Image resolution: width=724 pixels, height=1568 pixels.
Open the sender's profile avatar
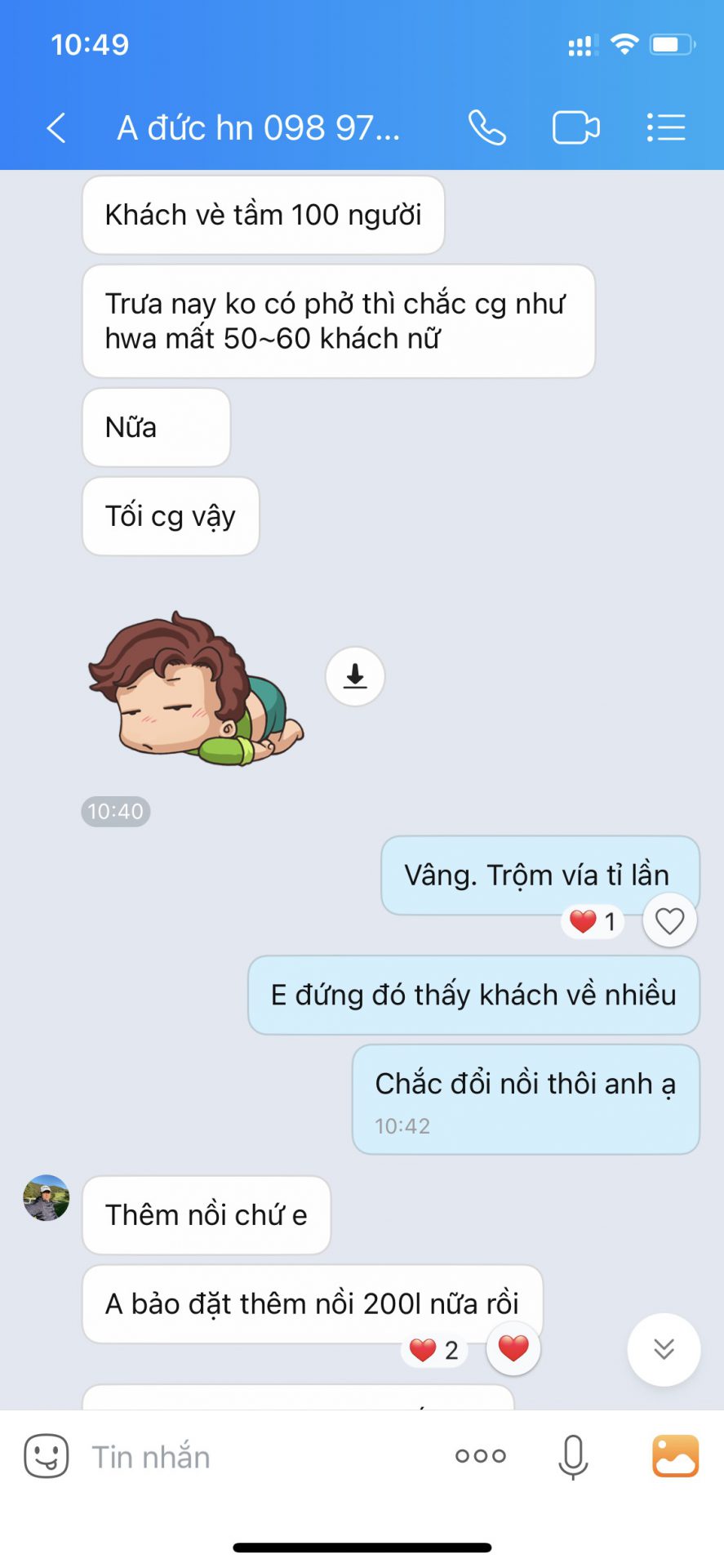coord(47,1198)
